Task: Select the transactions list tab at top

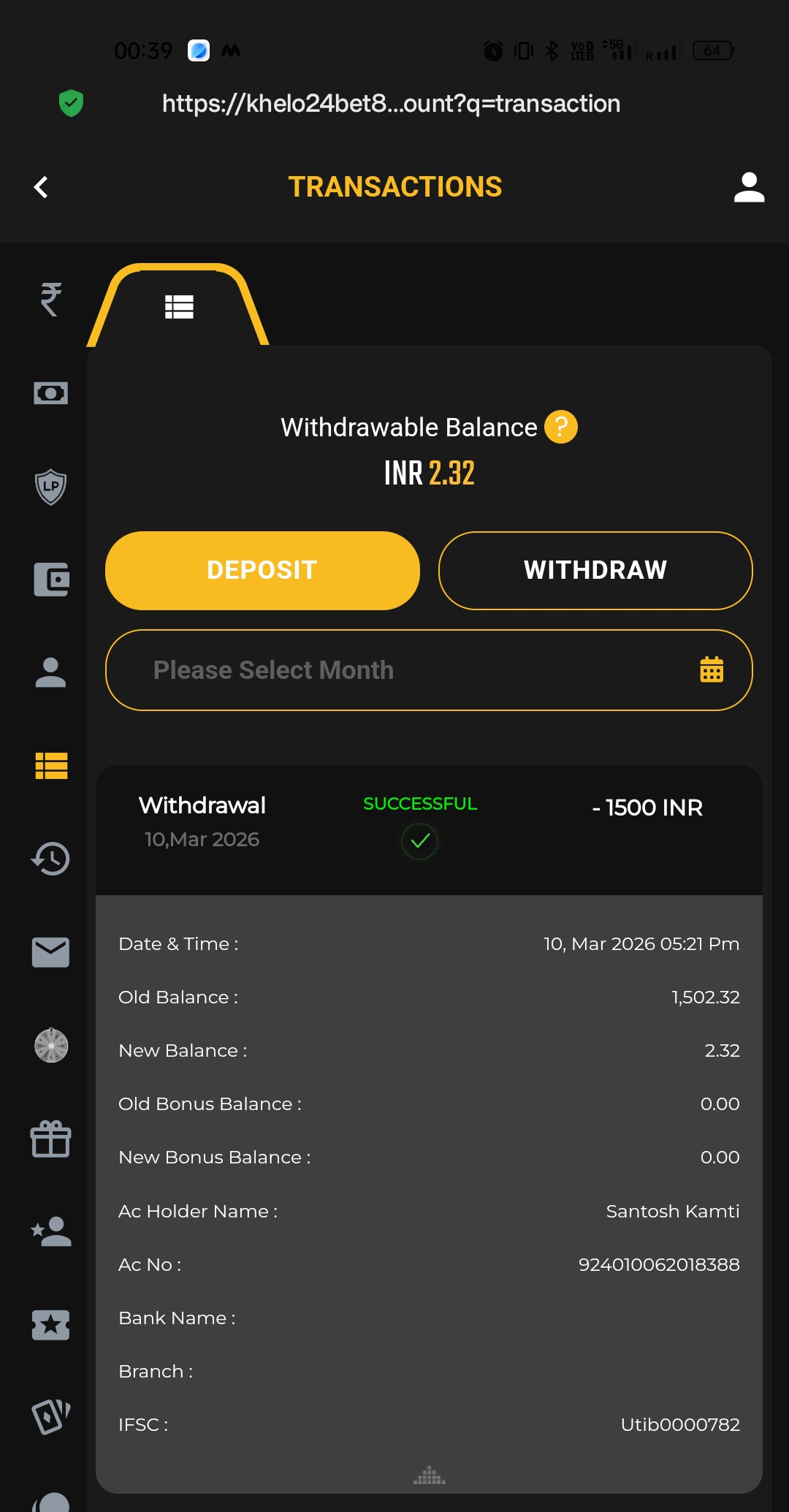Action: (179, 307)
